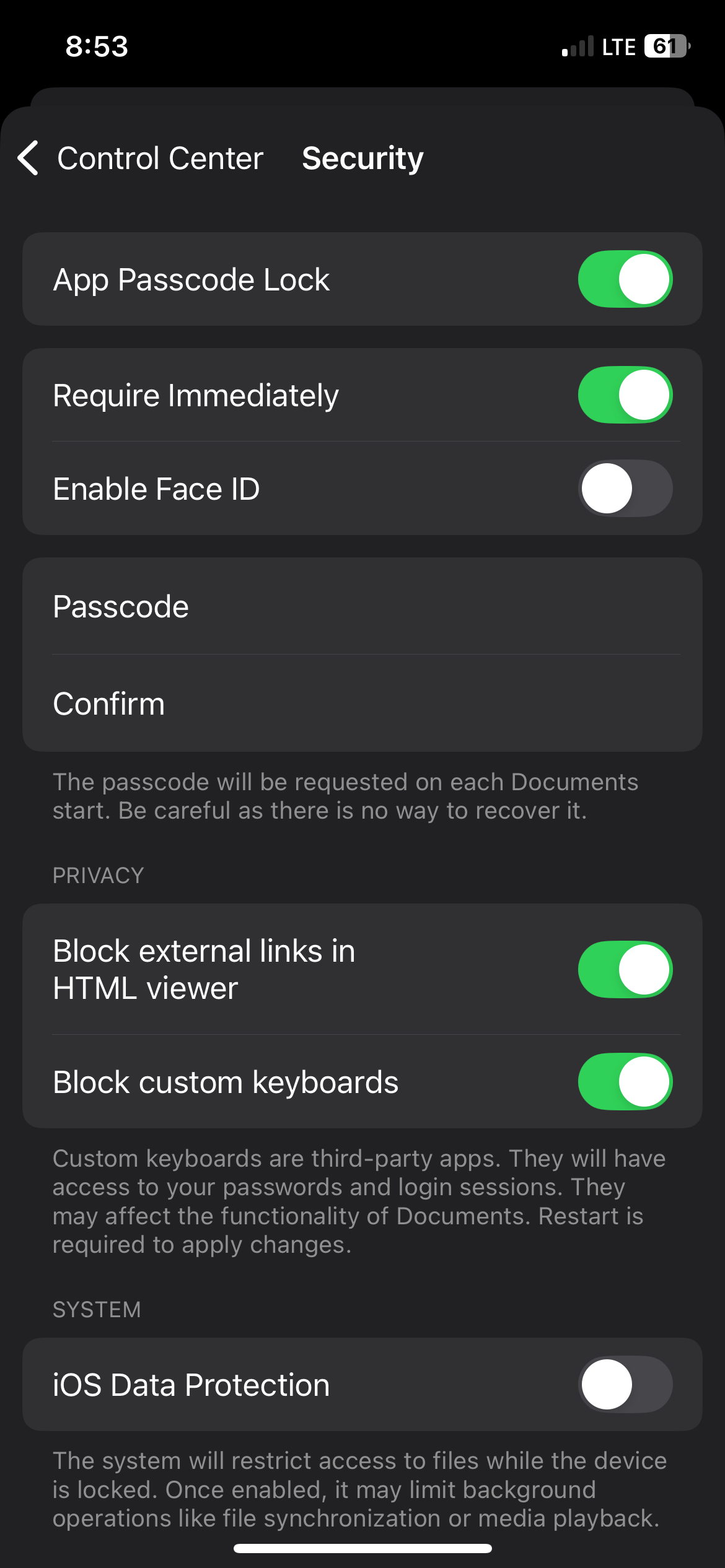Disable Require Immediately switch
Image resolution: width=725 pixels, height=1568 pixels.
(x=625, y=395)
